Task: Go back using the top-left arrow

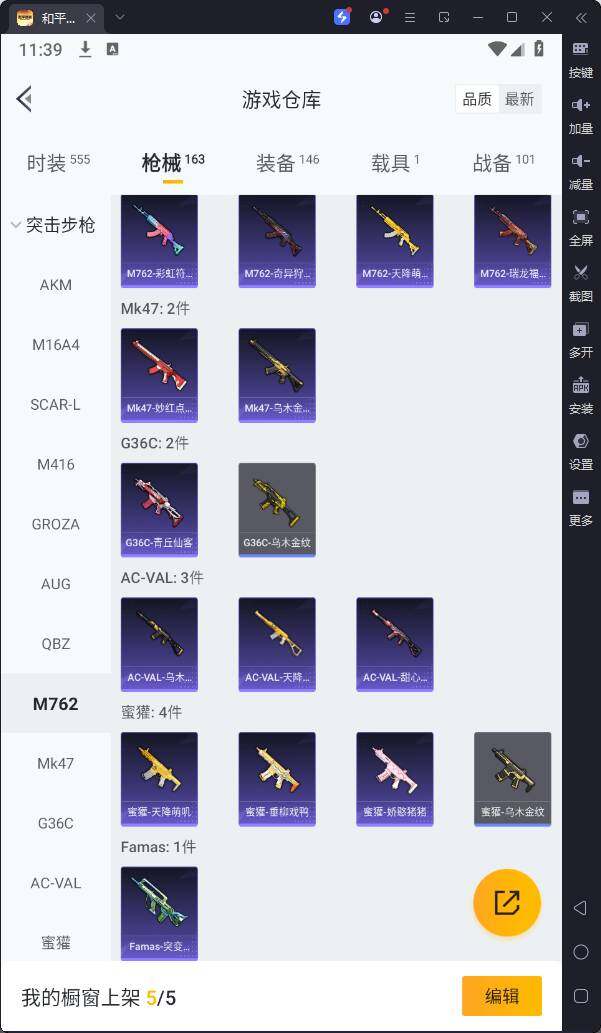Action: click(x=25, y=98)
